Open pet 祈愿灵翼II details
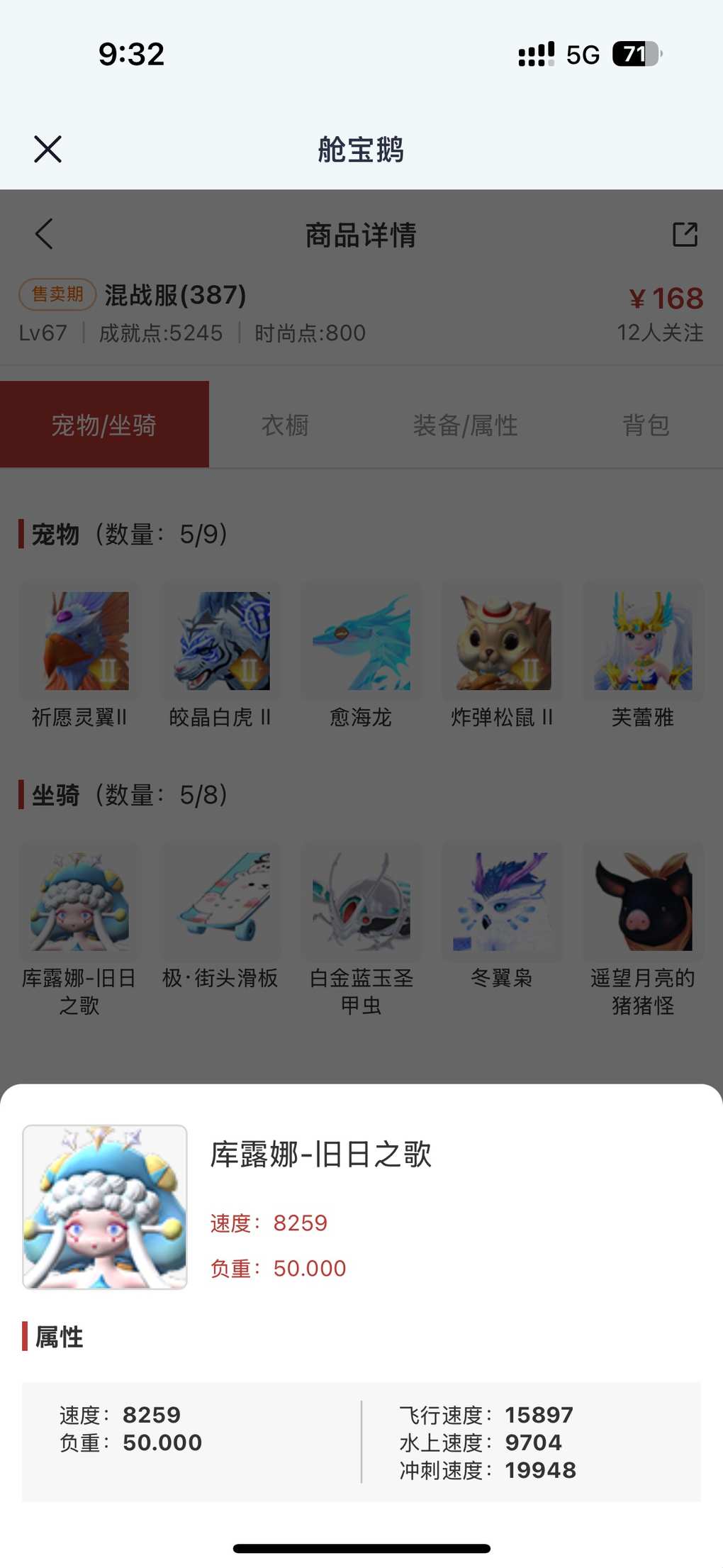 click(79, 642)
